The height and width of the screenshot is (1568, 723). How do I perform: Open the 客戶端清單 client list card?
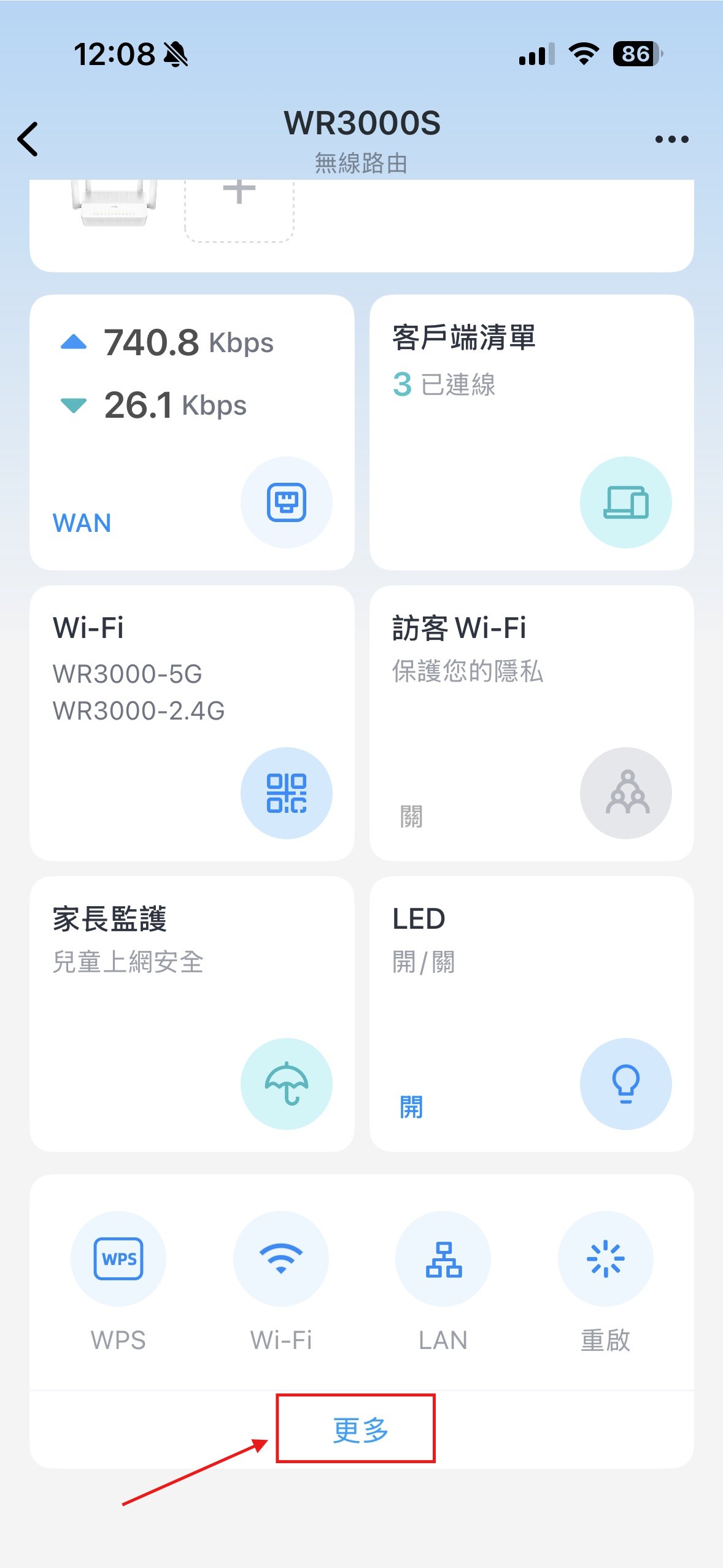click(532, 432)
